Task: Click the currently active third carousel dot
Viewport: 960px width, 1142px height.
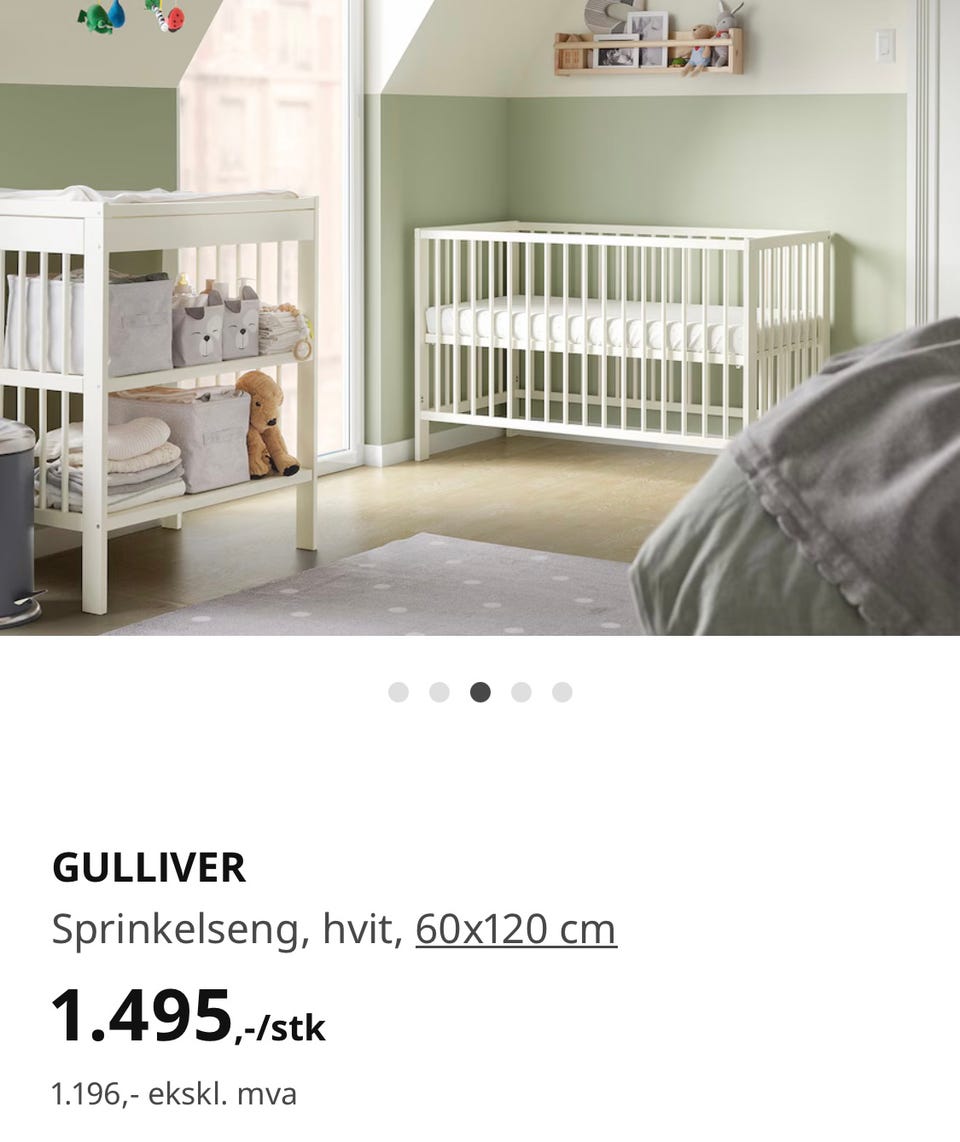Action: [x=481, y=689]
